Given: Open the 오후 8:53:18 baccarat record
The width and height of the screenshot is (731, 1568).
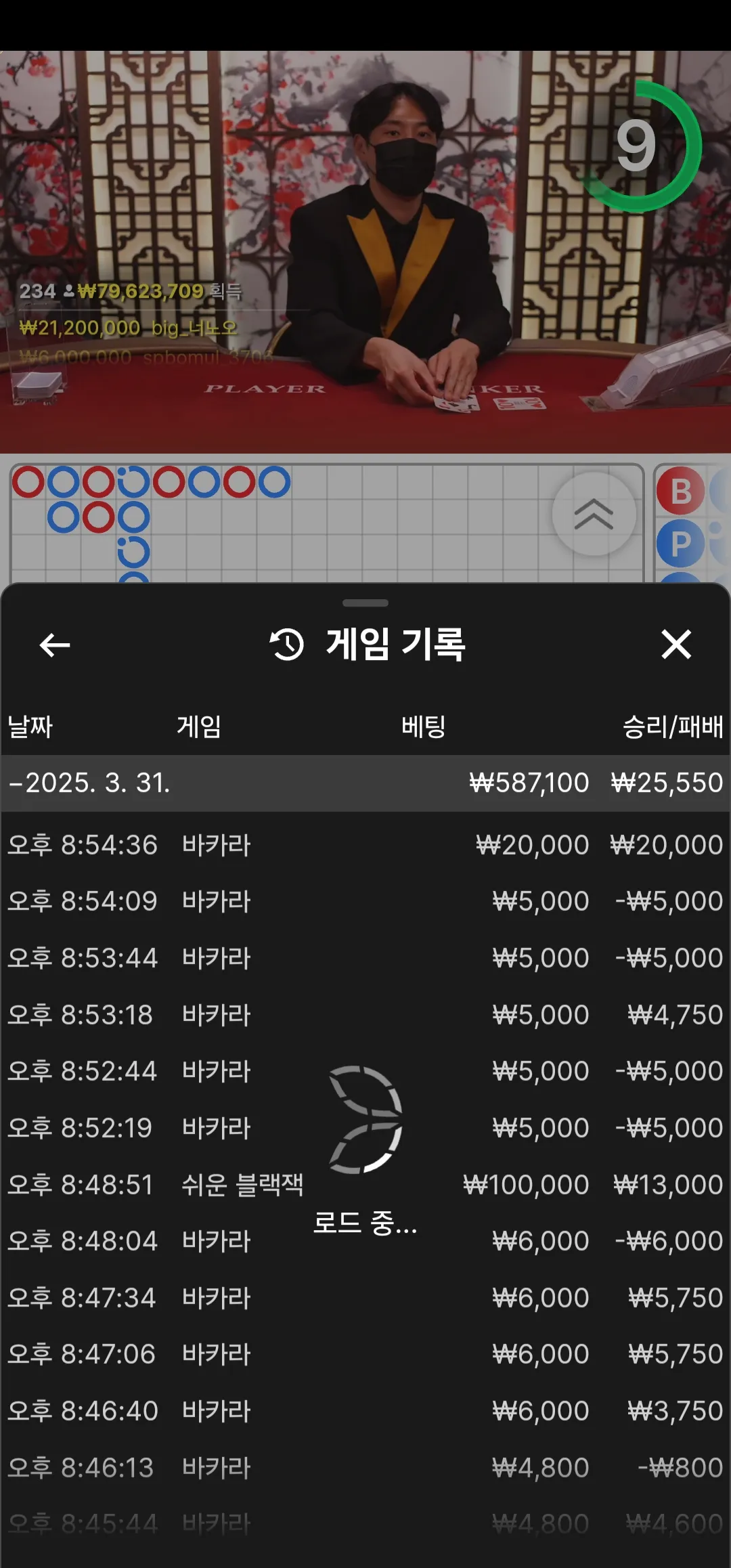Looking at the screenshot, I should click(x=365, y=1015).
